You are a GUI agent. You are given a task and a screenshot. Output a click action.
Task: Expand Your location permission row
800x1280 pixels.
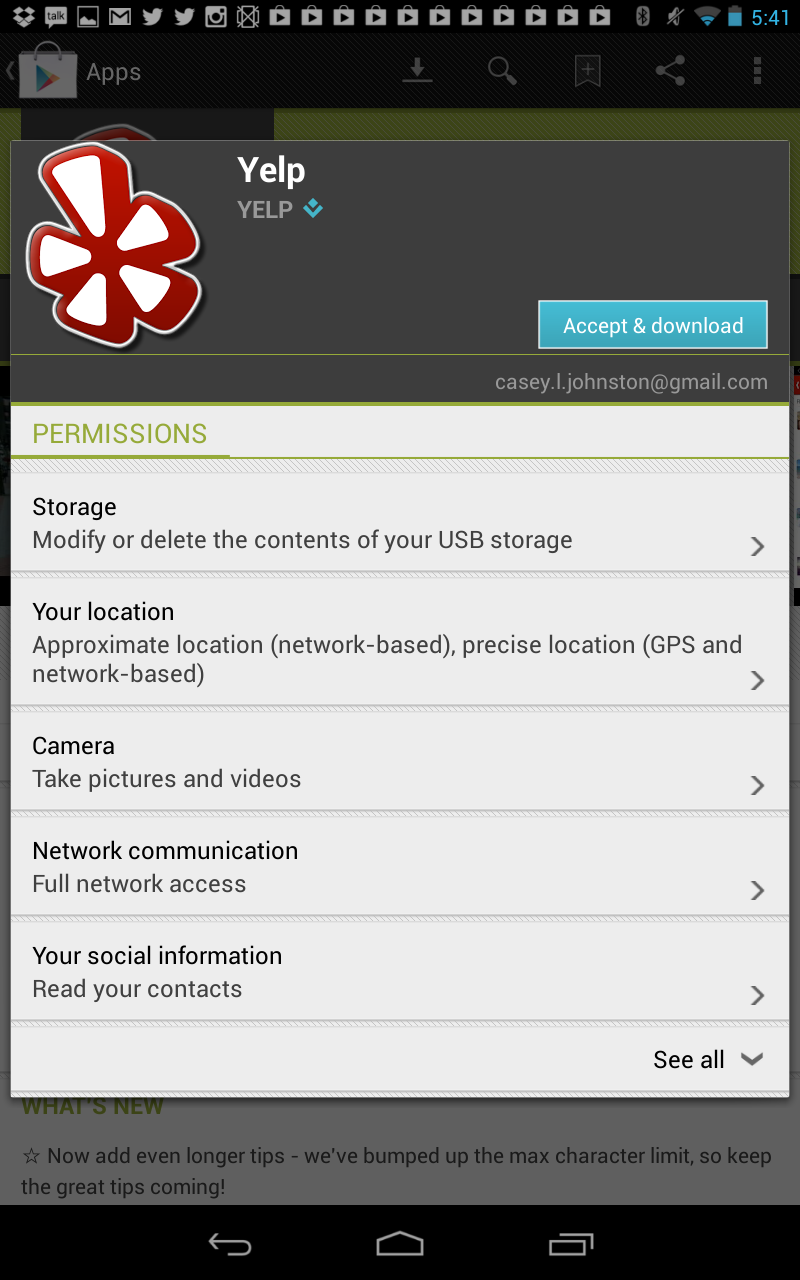(400, 642)
